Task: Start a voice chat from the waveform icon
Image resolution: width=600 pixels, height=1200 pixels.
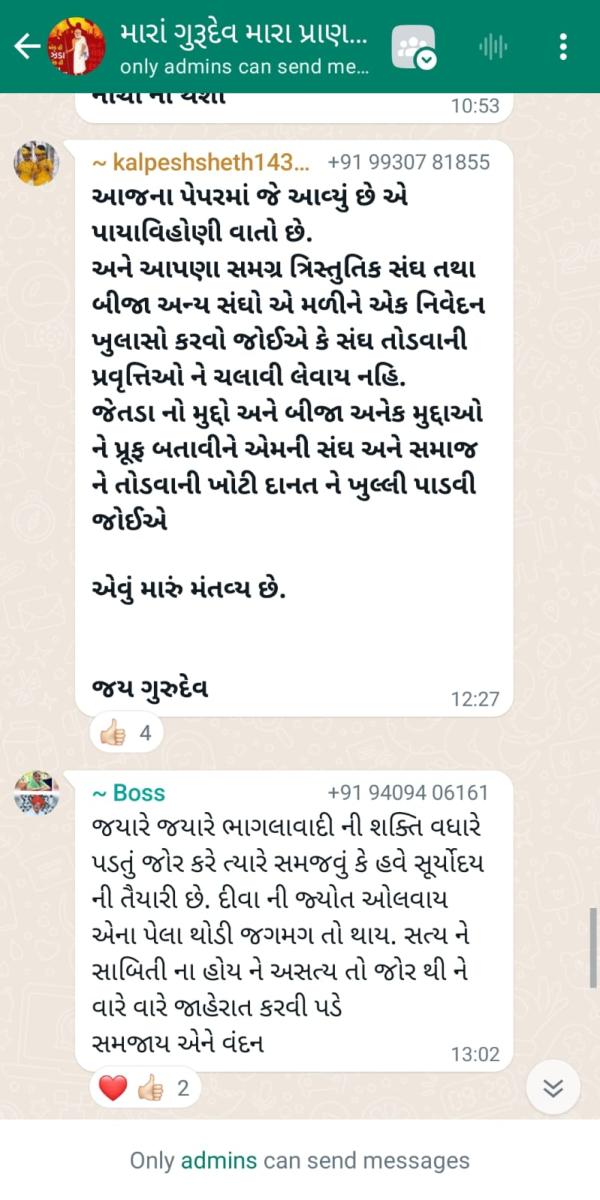Action: pos(494,47)
